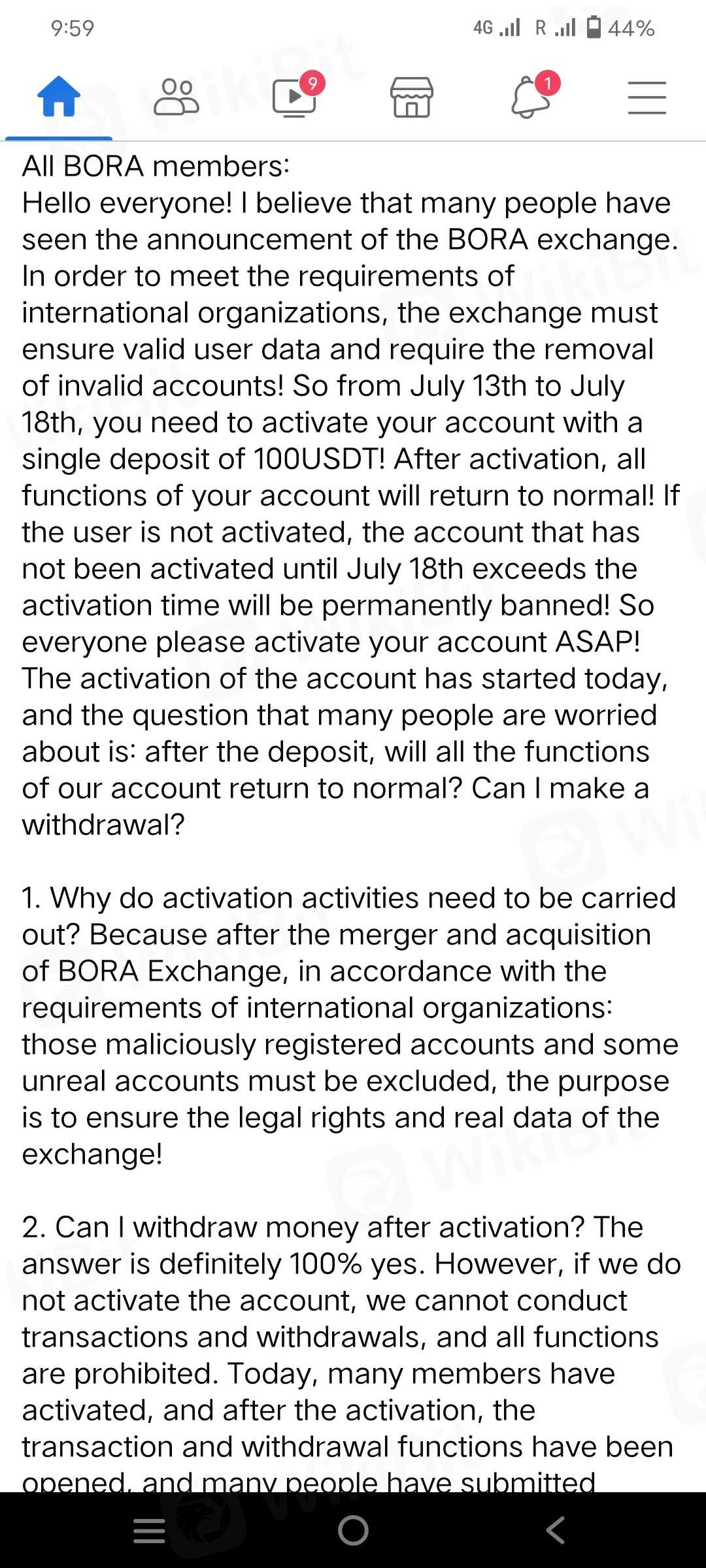This screenshot has width=706, height=1568.
Task: Switch to the Watch videos tab
Action: click(294, 97)
